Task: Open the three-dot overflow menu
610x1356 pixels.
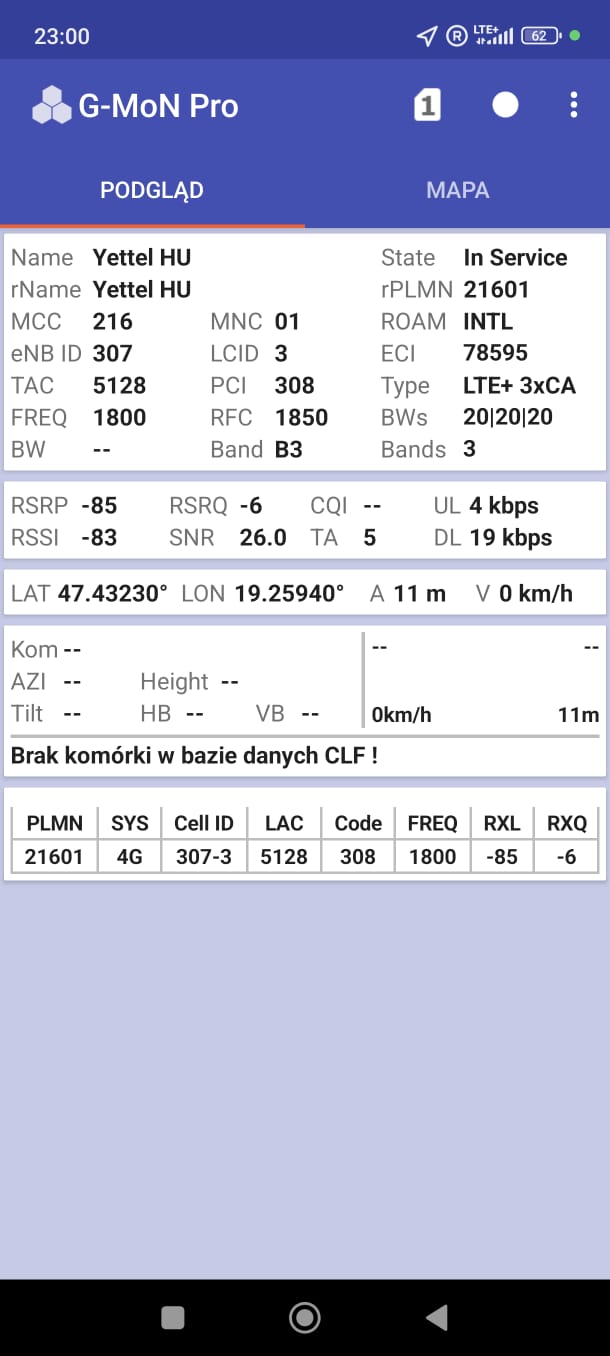Action: point(573,105)
